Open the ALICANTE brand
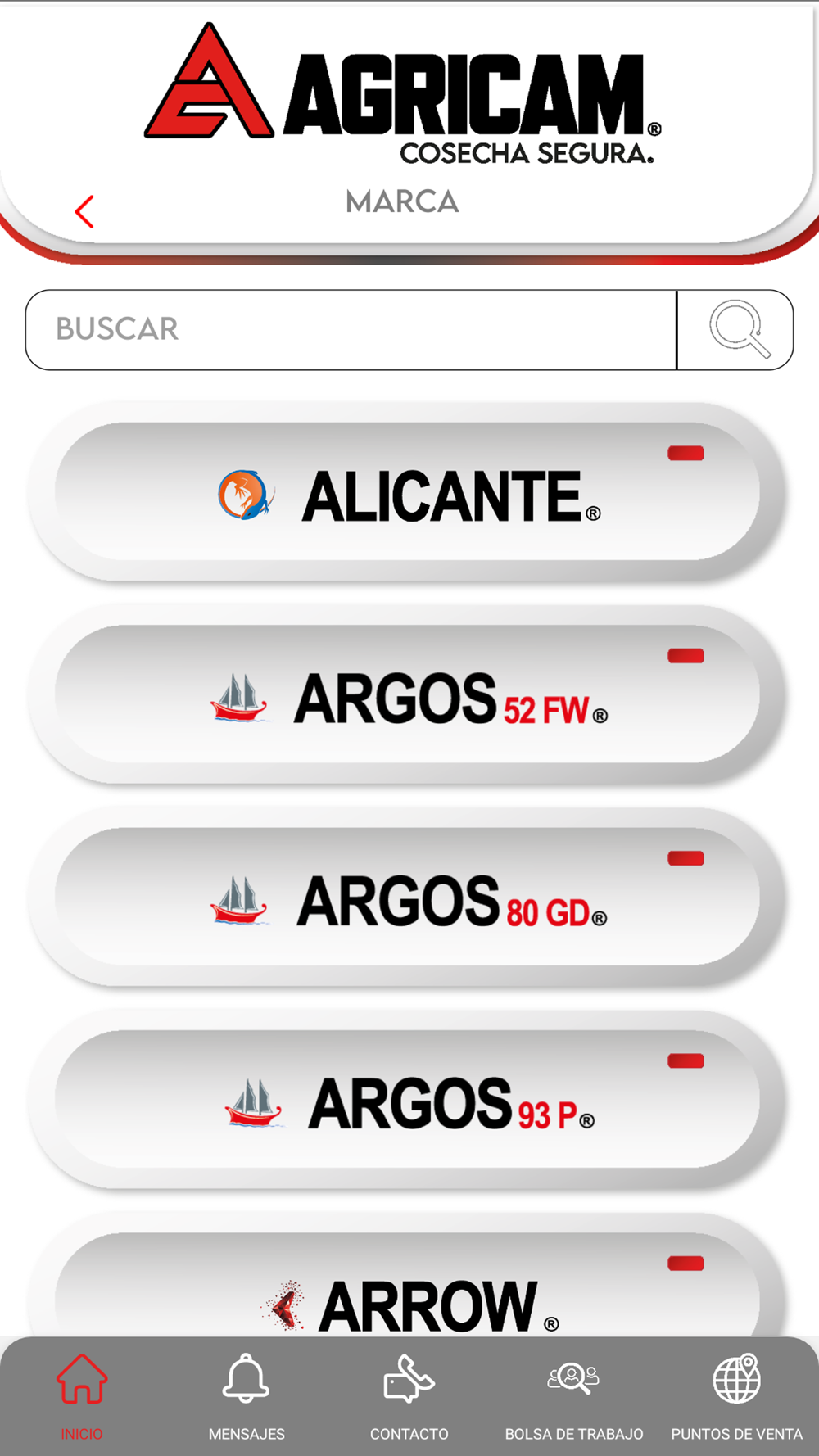Viewport: 819px width, 1456px height. point(407,492)
